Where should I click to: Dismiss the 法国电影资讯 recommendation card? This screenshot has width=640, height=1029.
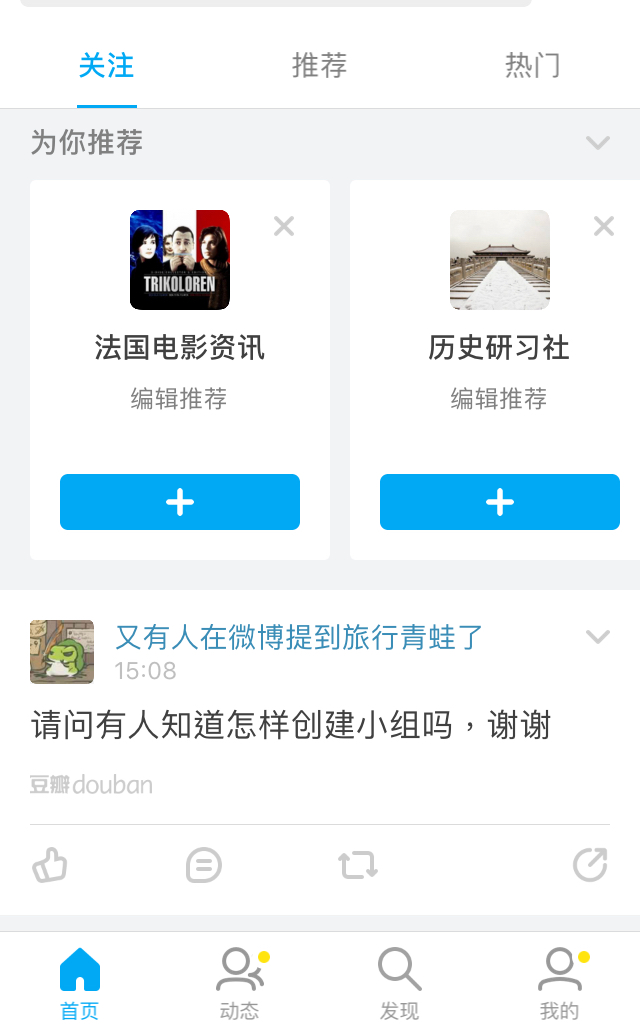click(x=284, y=227)
